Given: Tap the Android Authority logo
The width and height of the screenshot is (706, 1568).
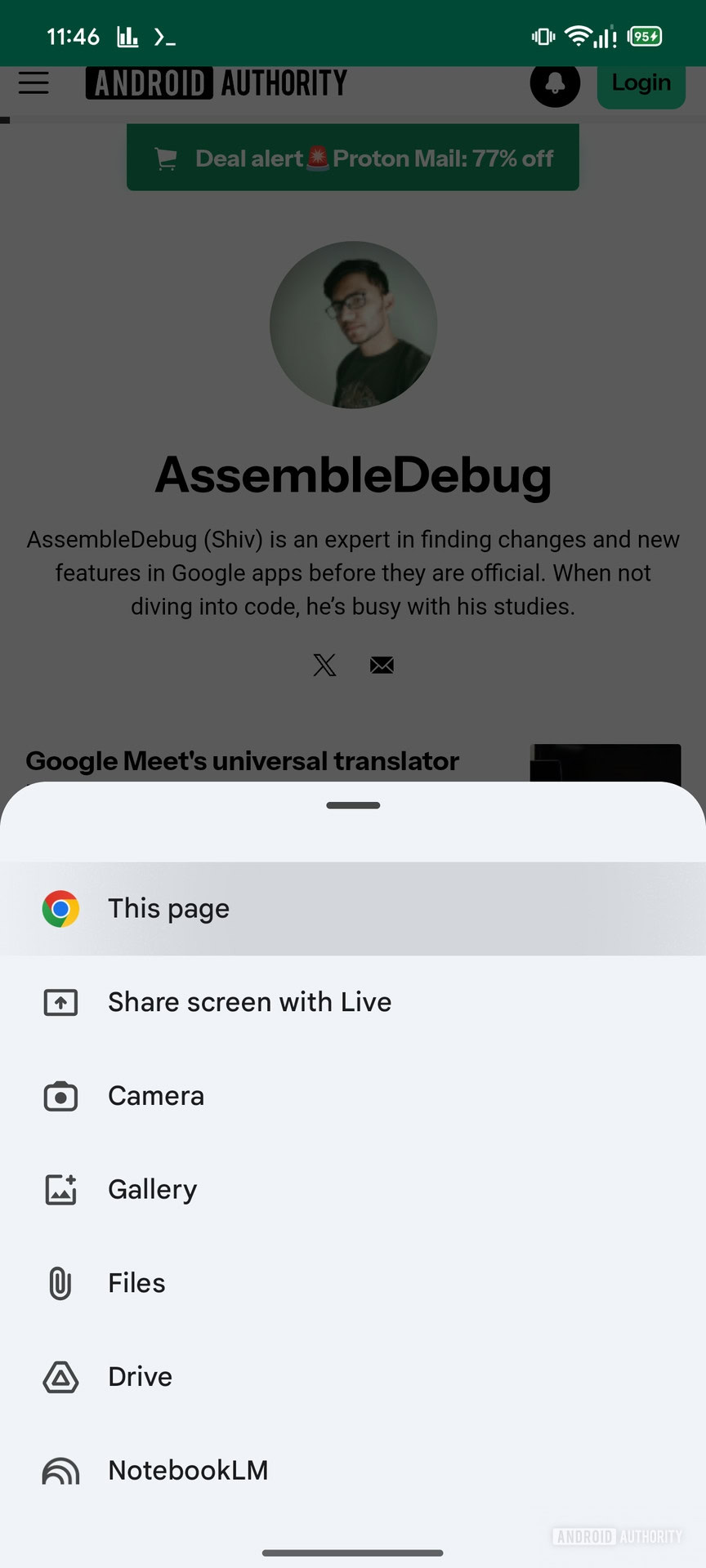Looking at the screenshot, I should (x=217, y=82).
